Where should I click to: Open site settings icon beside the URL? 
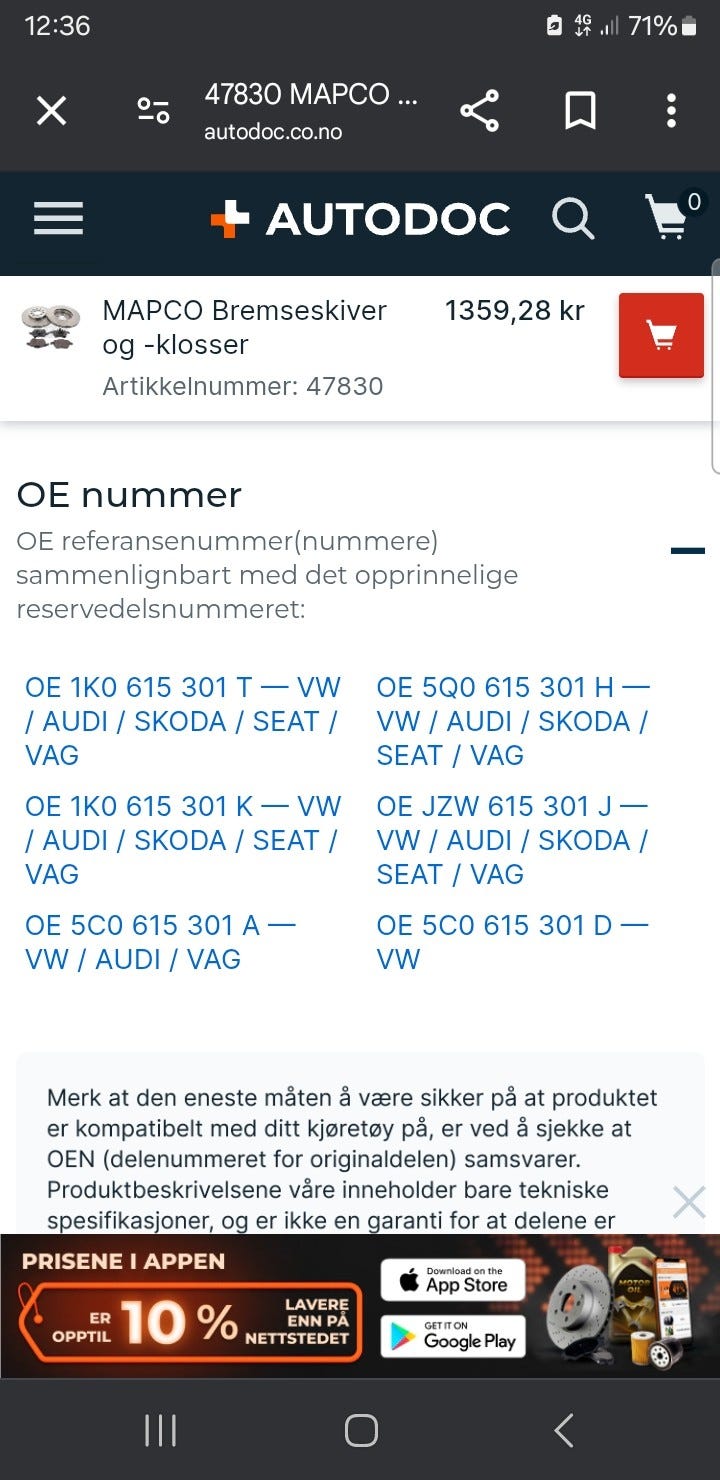pyautogui.click(x=153, y=110)
